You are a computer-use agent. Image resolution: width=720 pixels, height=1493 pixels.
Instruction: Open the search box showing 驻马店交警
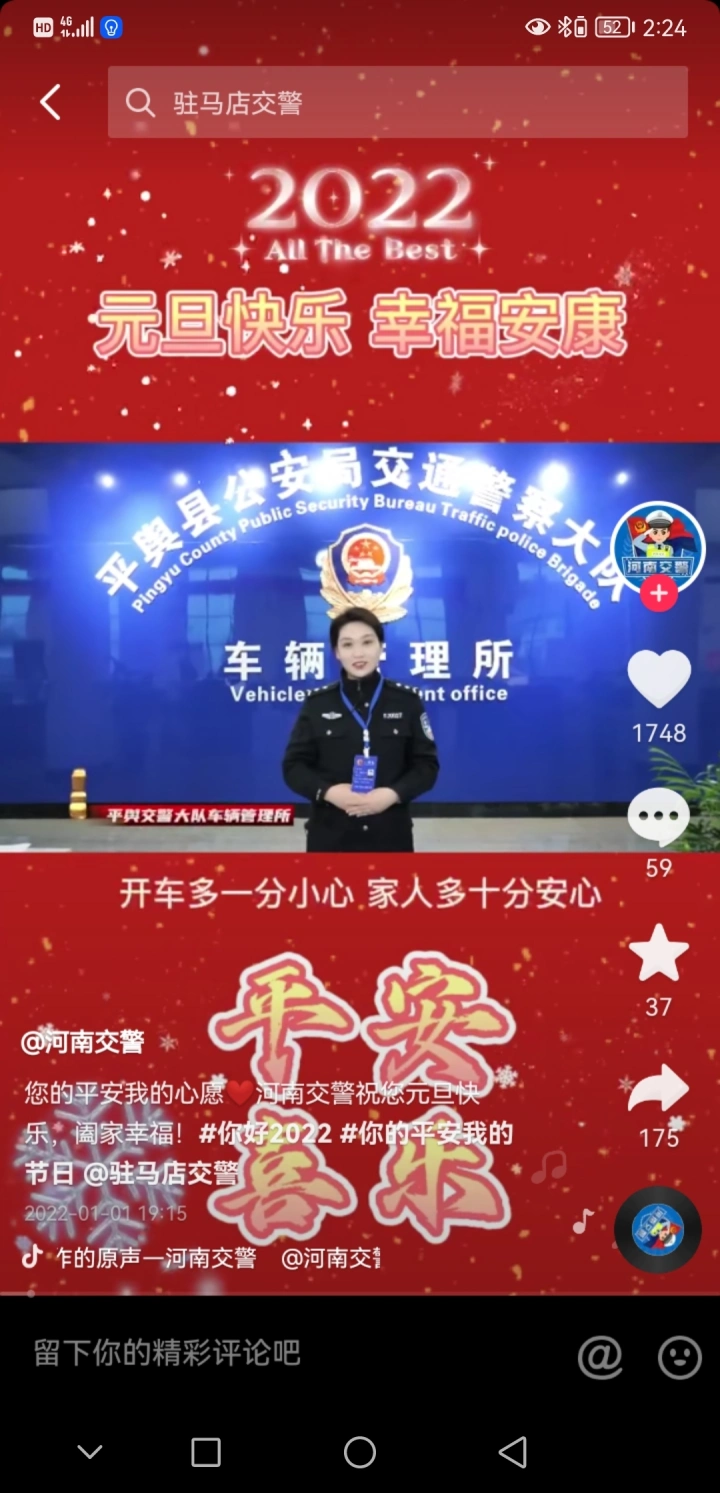click(x=397, y=102)
